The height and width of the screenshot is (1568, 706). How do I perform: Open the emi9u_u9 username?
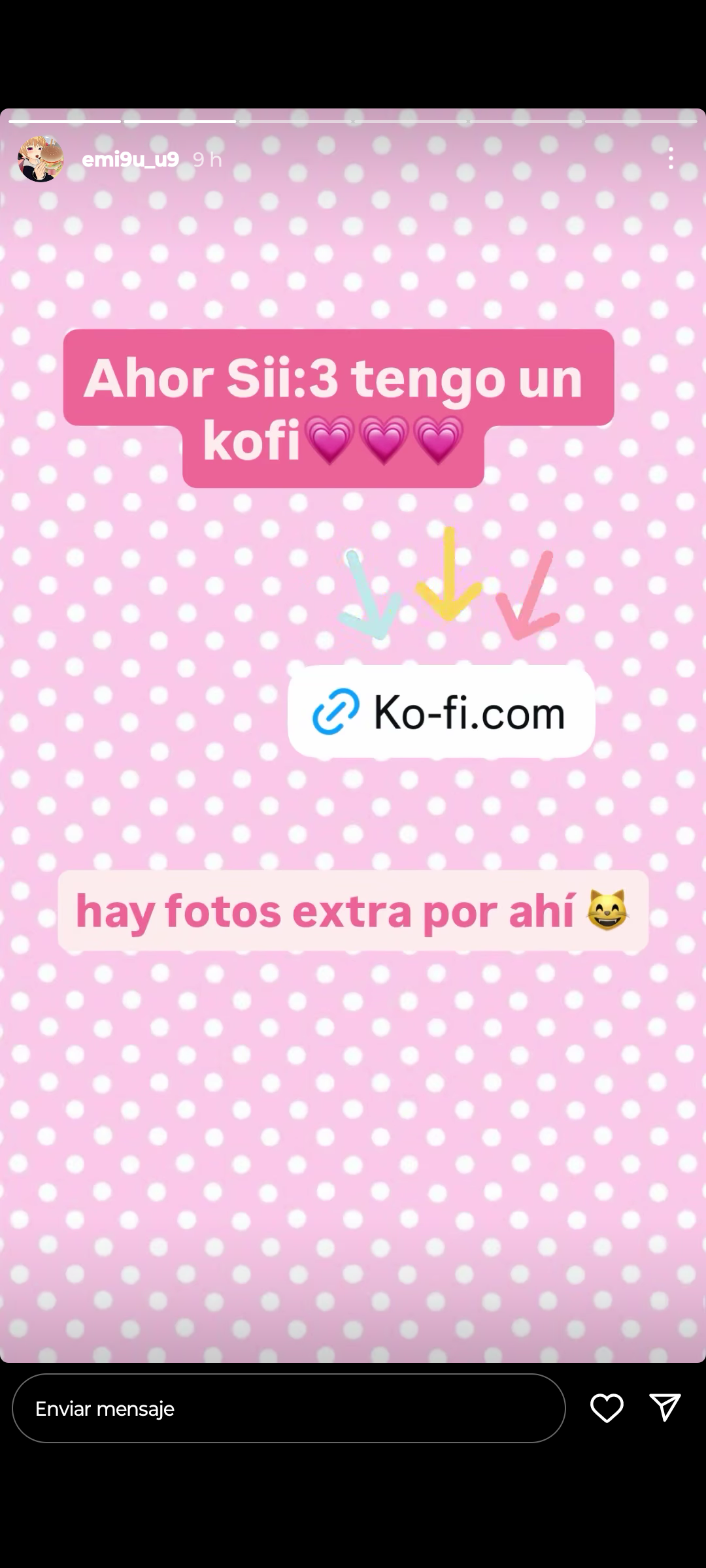130,159
